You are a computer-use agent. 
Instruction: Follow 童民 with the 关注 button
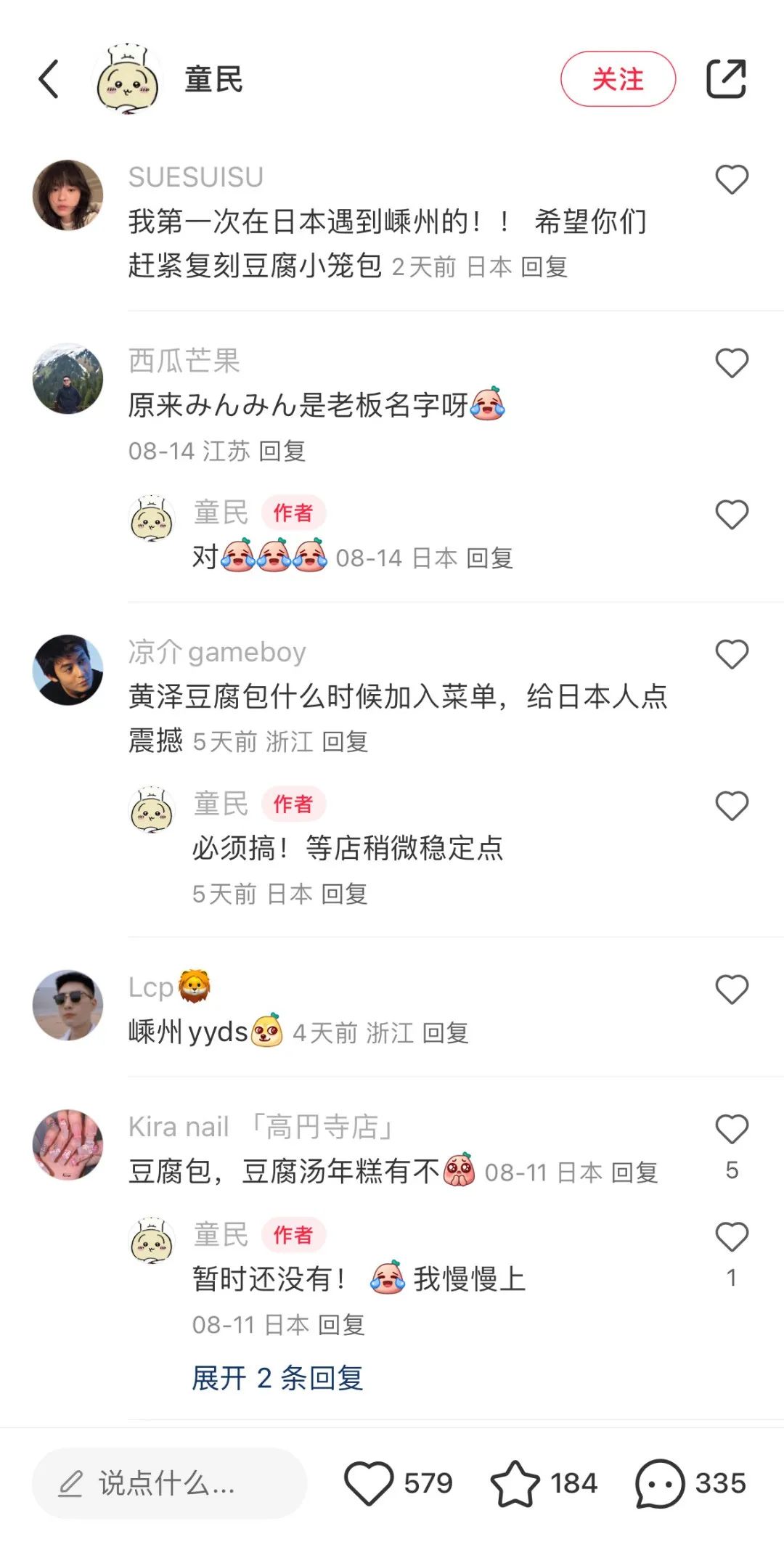tap(618, 79)
